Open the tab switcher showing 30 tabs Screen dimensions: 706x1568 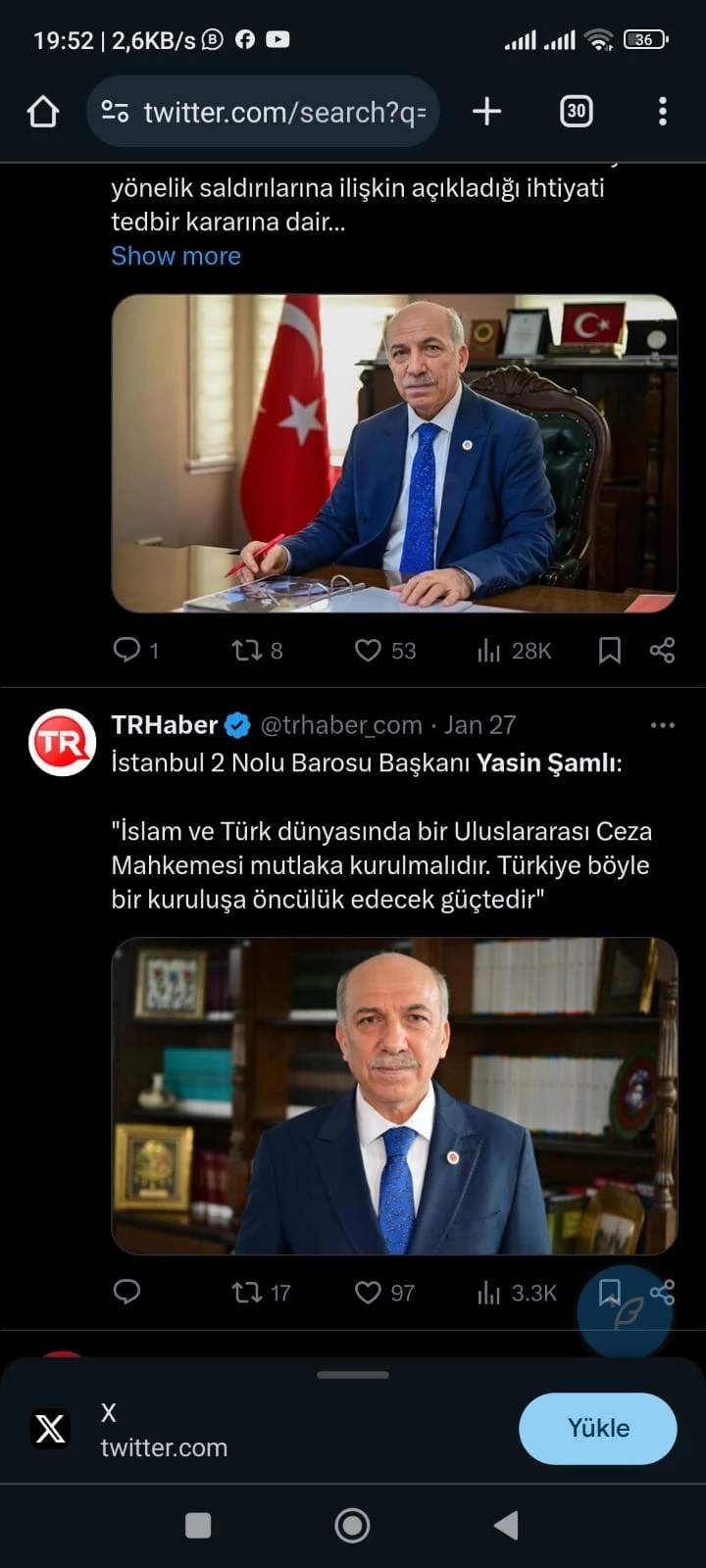tap(576, 112)
